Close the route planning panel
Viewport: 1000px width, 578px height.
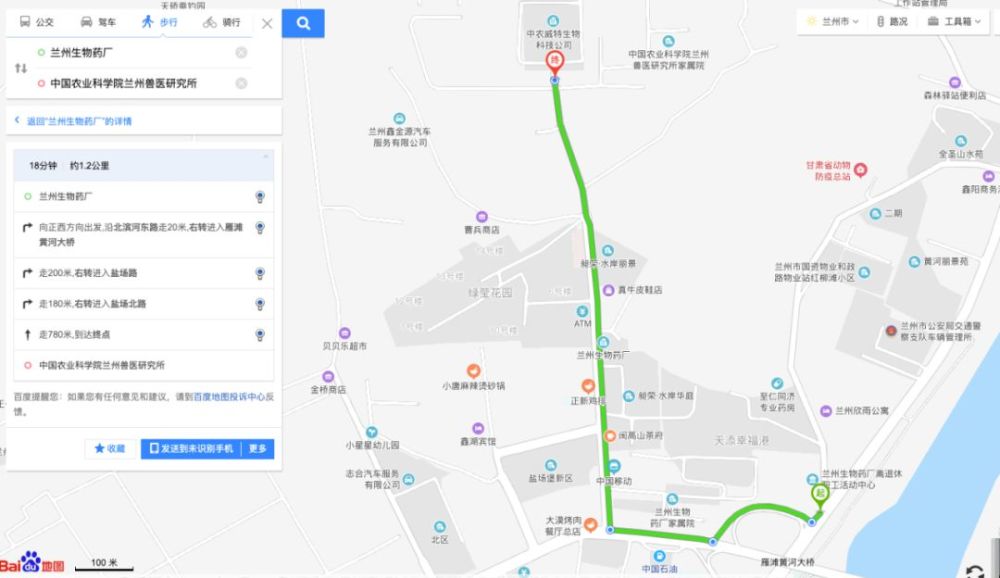[x=267, y=24]
